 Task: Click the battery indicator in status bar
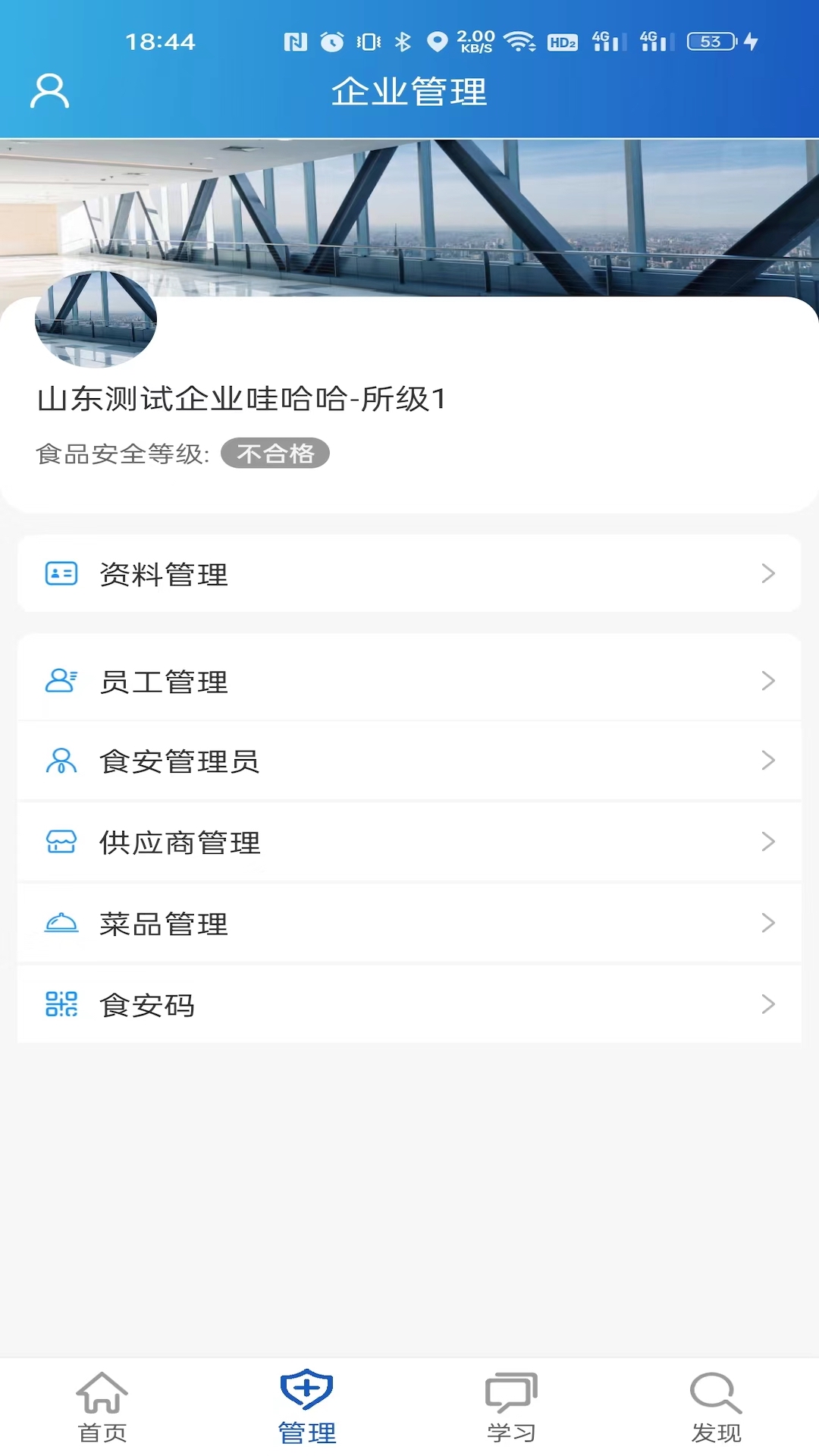tap(710, 42)
